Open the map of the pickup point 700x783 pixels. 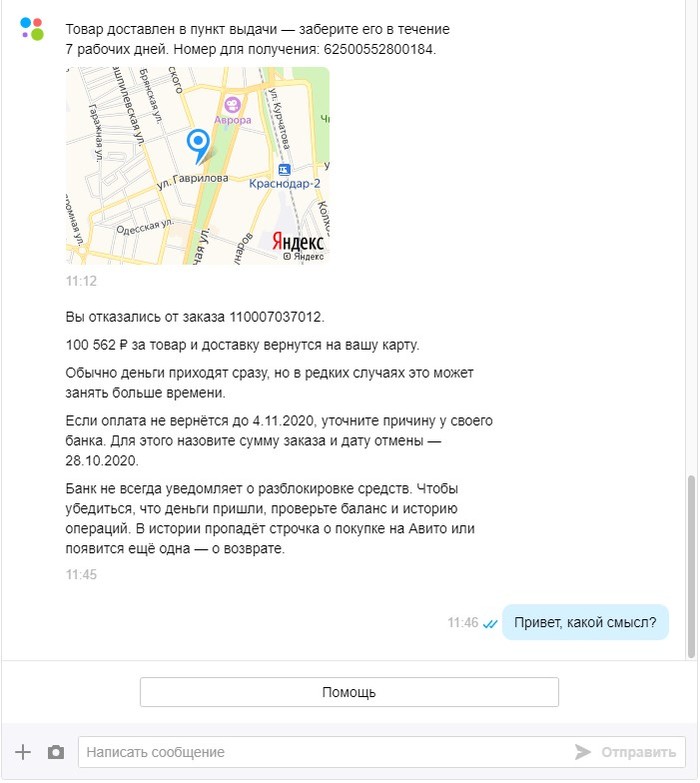click(x=197, y=166)
